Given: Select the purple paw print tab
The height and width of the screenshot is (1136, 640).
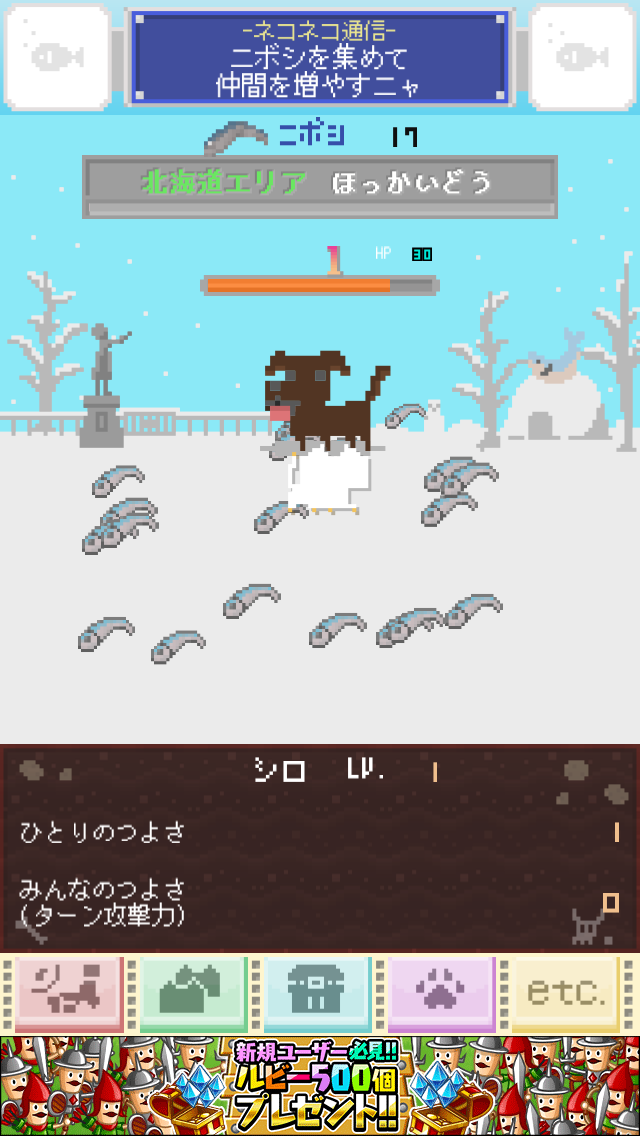Looking at the screenshot, I should click(x=441, y=993).
